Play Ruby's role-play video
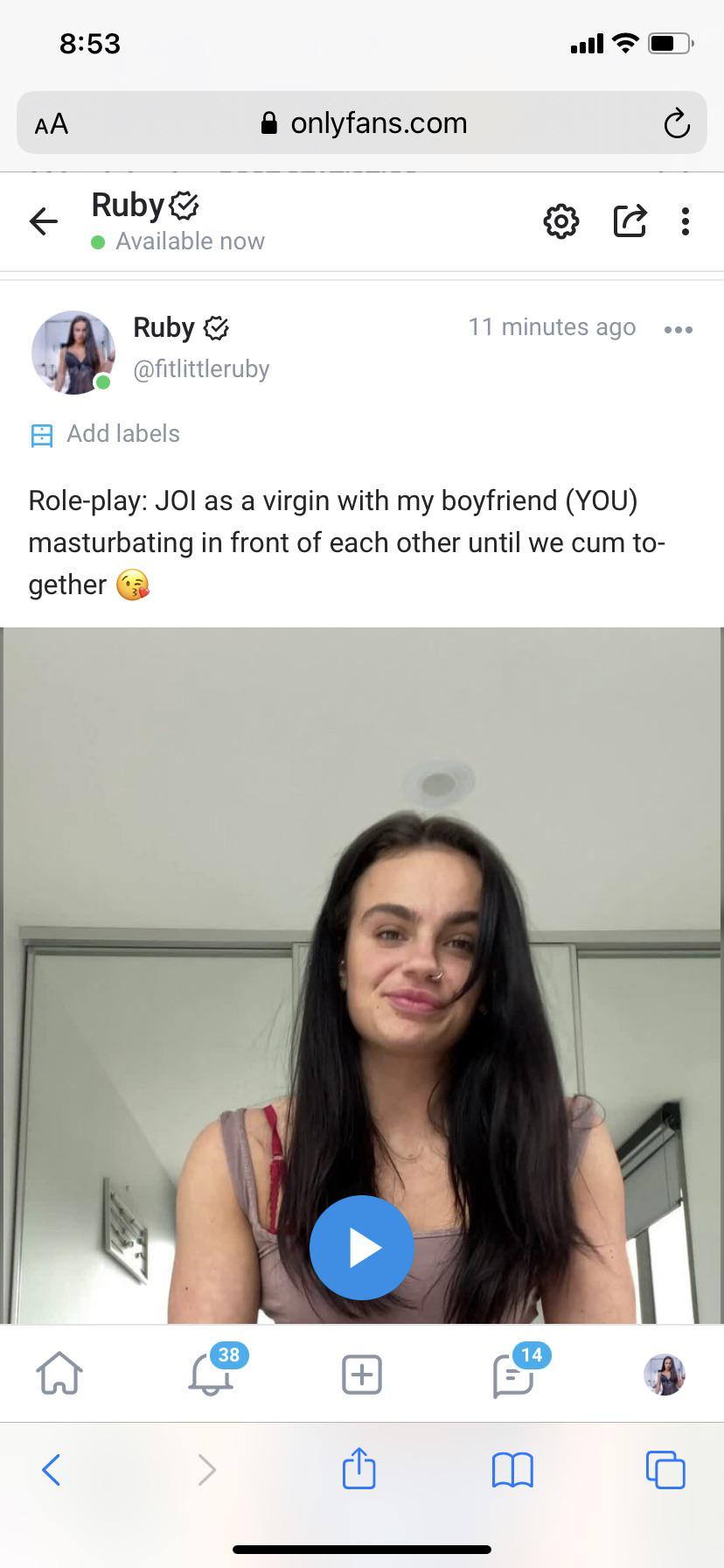 tap(361, 1247)
